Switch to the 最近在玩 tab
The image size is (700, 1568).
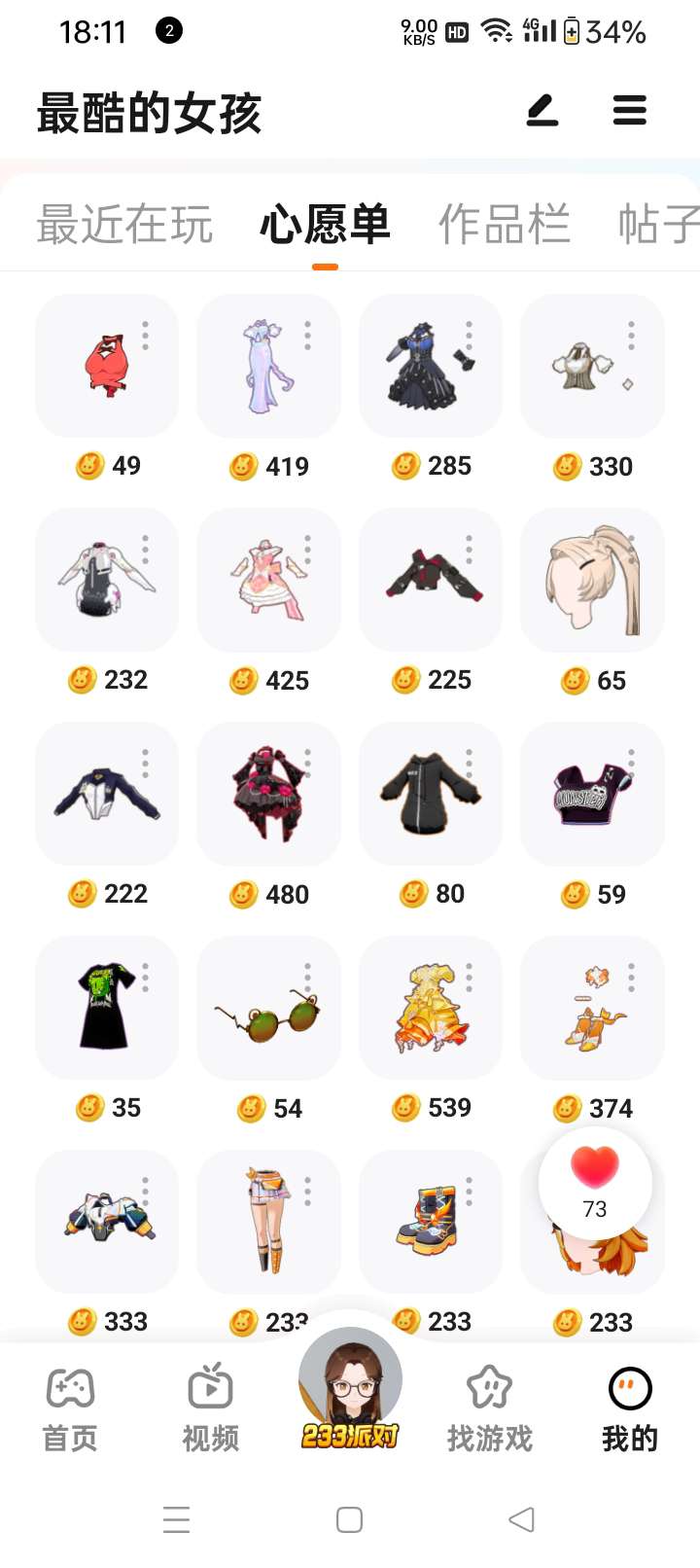point(124,224)
